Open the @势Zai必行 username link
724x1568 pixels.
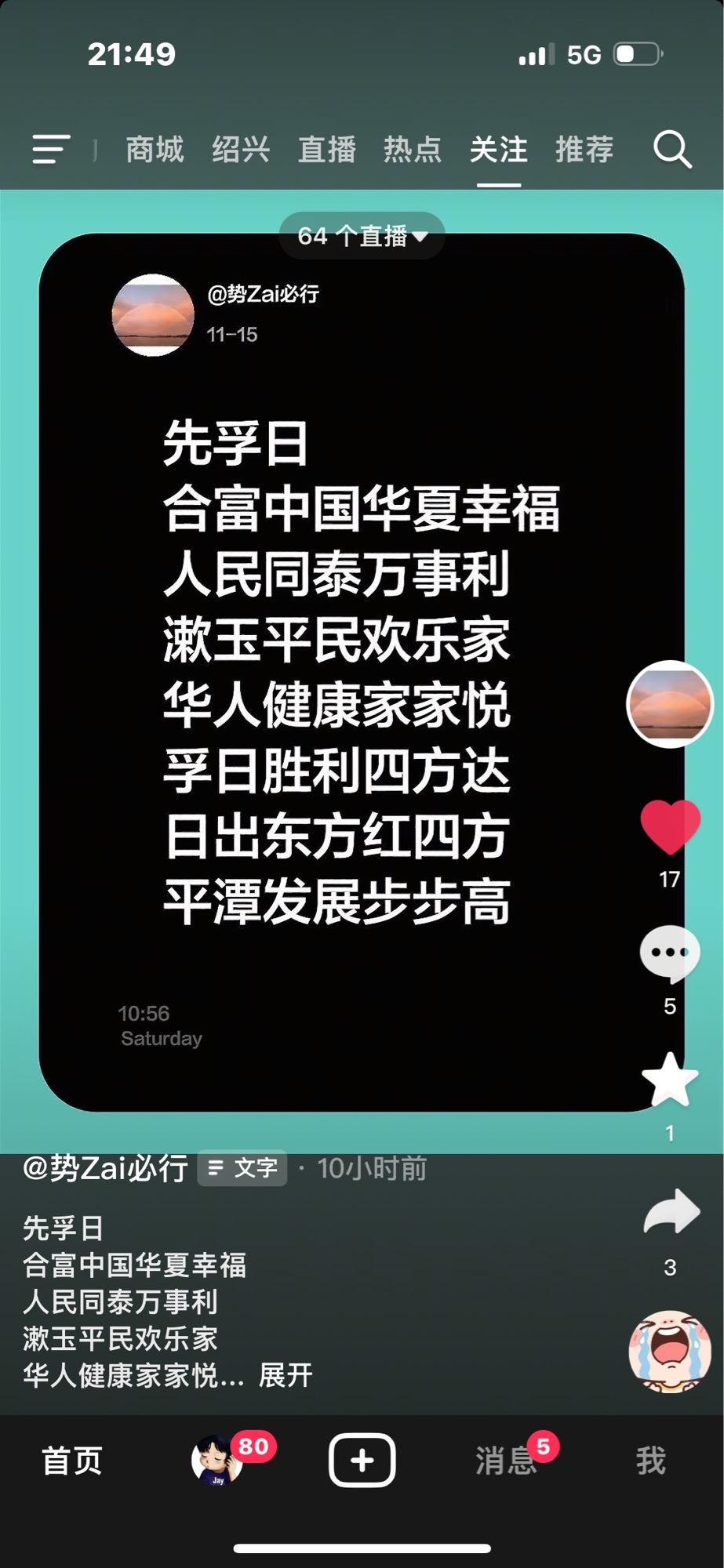pyautogui.click(x=105, y=1168)
